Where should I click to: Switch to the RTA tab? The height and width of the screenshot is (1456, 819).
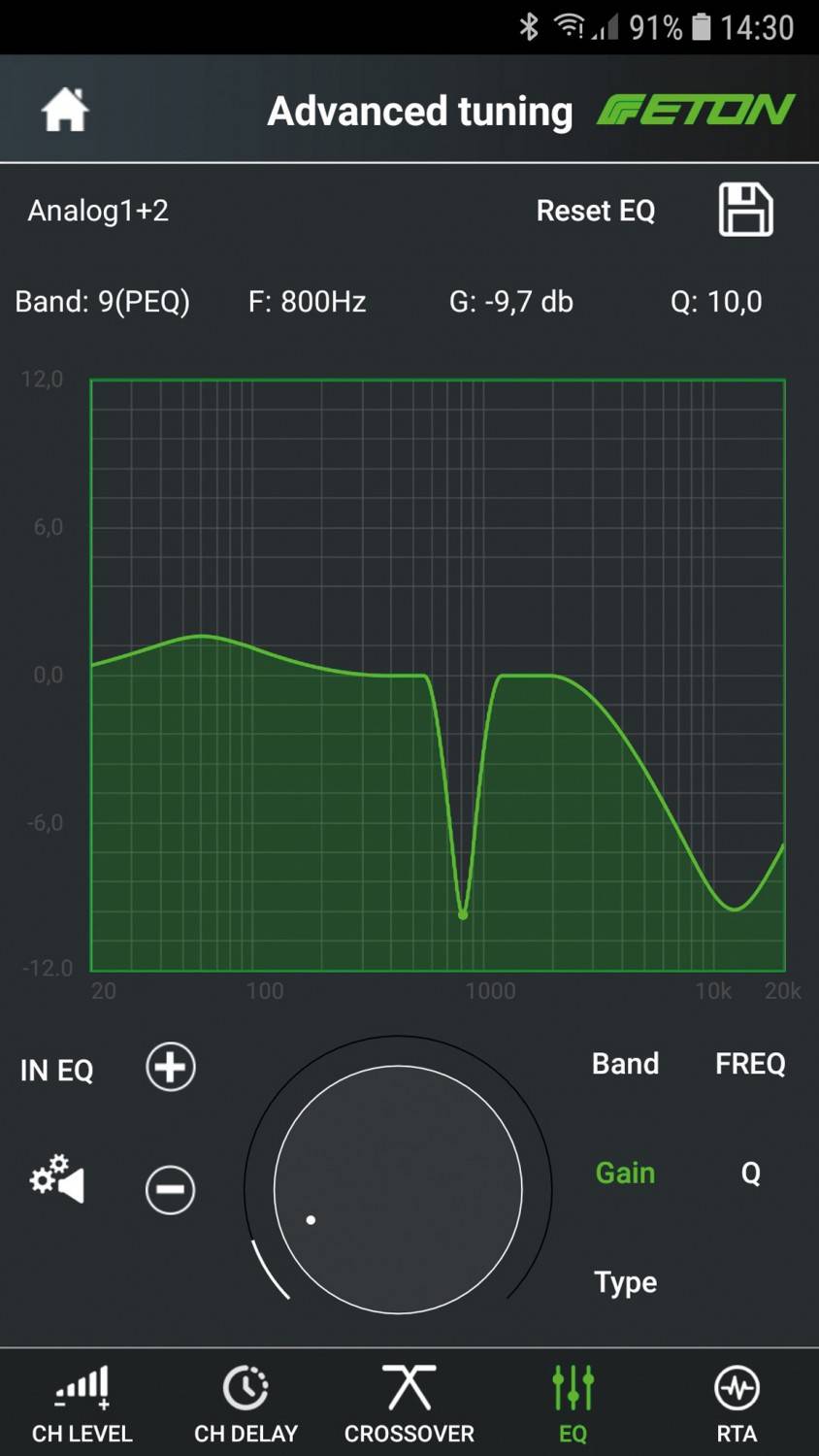click(737, 1404)
